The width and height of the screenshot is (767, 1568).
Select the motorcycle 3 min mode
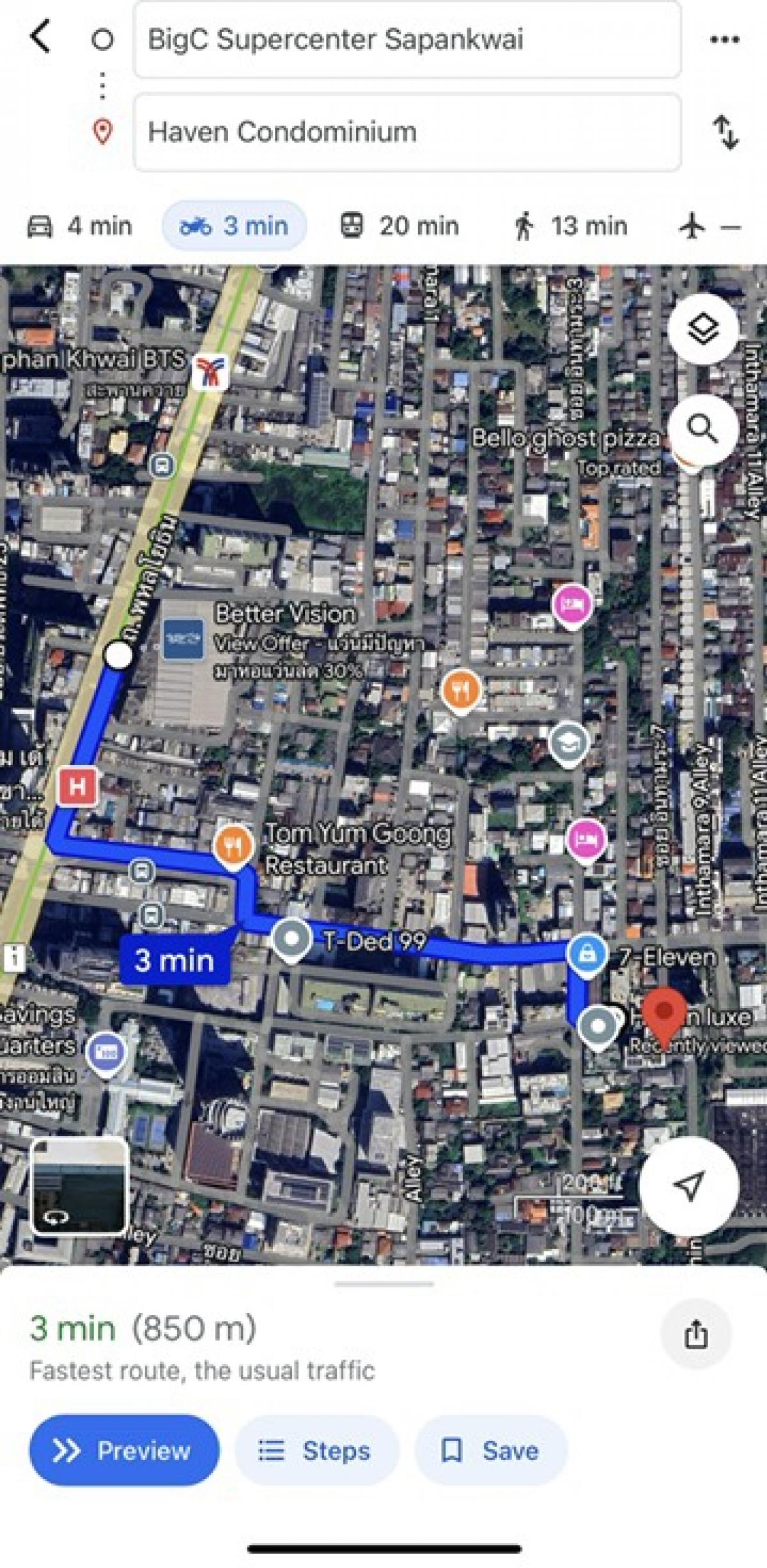(x=234, y=226)
